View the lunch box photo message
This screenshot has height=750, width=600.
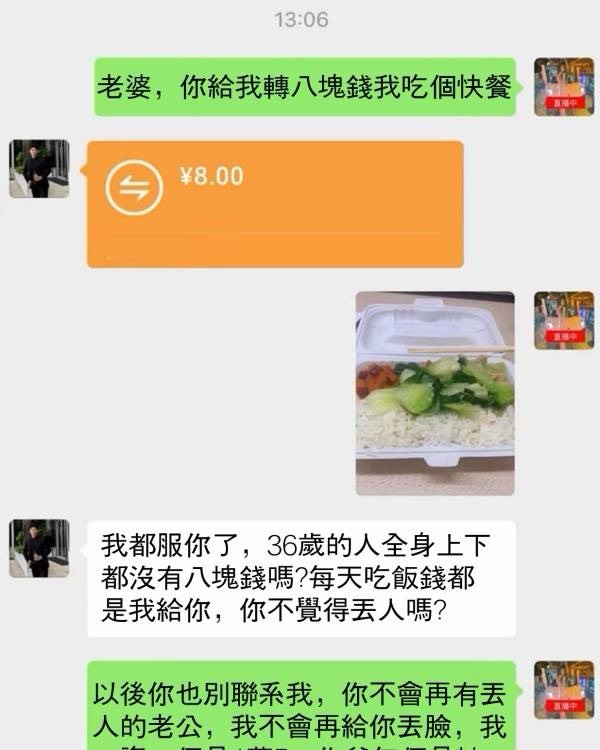pos(435,393)
